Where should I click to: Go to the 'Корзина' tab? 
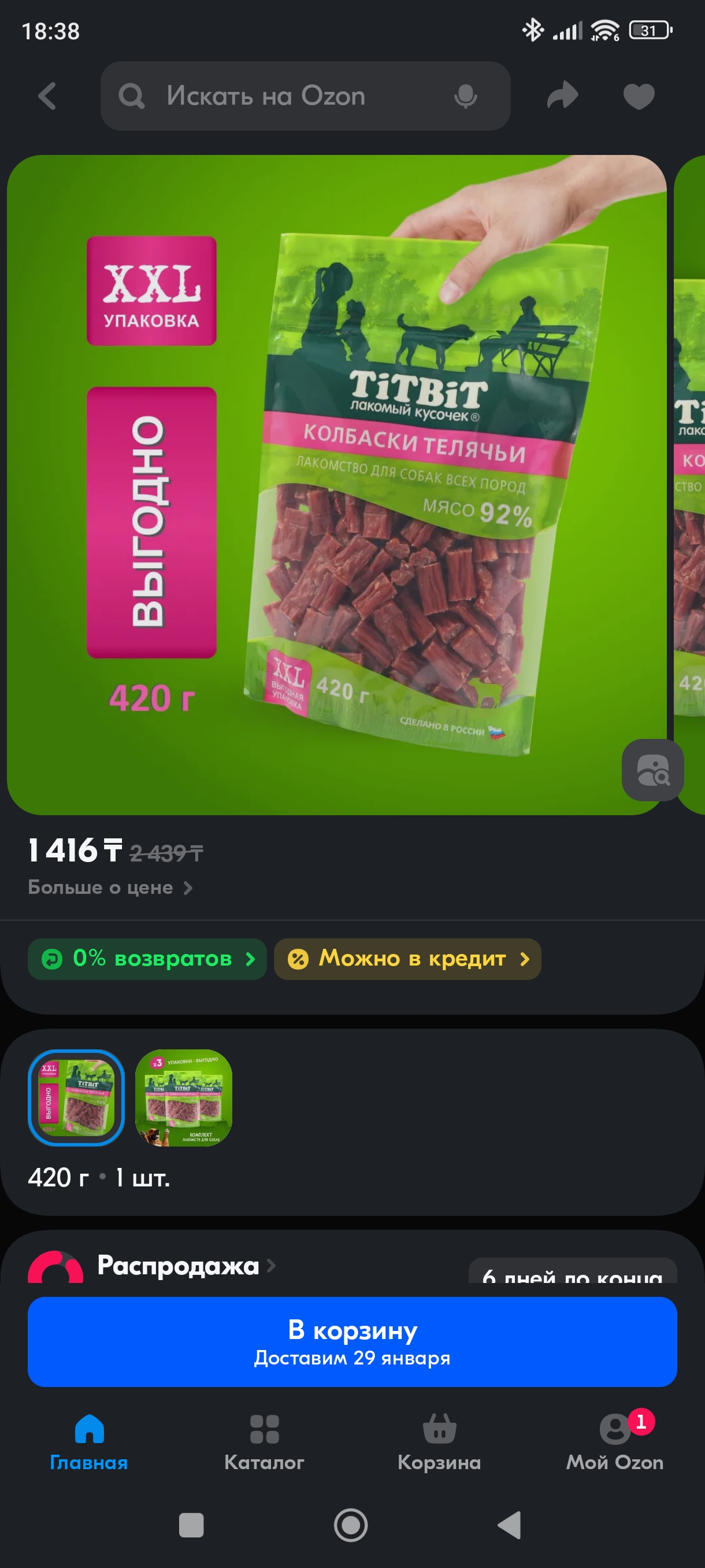pos(439,1441)
